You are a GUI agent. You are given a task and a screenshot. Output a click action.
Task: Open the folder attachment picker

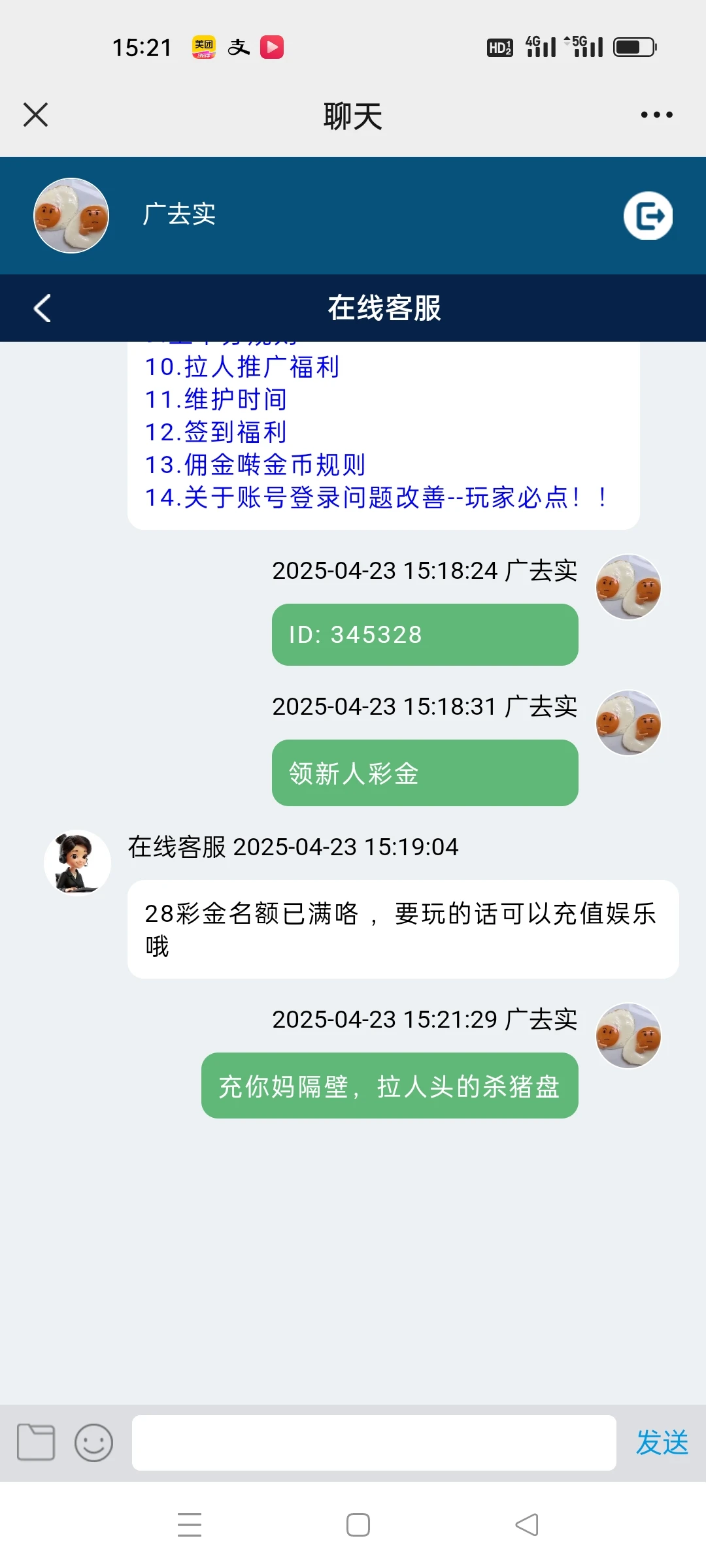35,1442
